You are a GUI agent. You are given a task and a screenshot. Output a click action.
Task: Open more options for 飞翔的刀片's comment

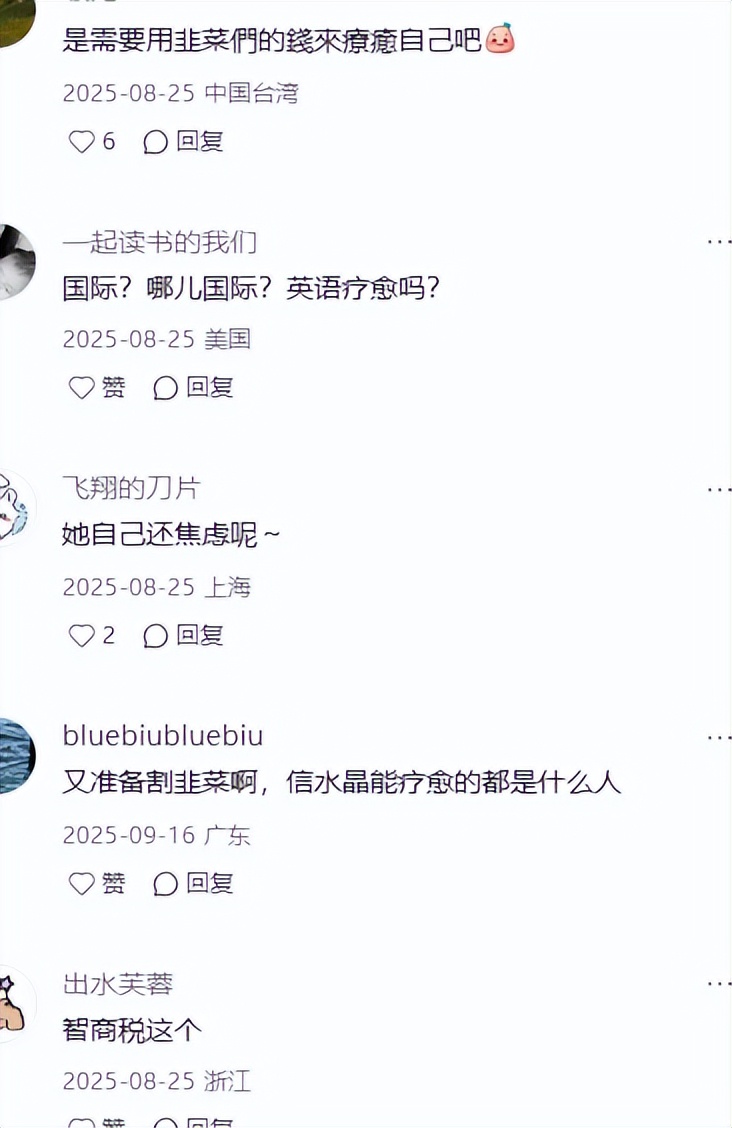point(719,490)
